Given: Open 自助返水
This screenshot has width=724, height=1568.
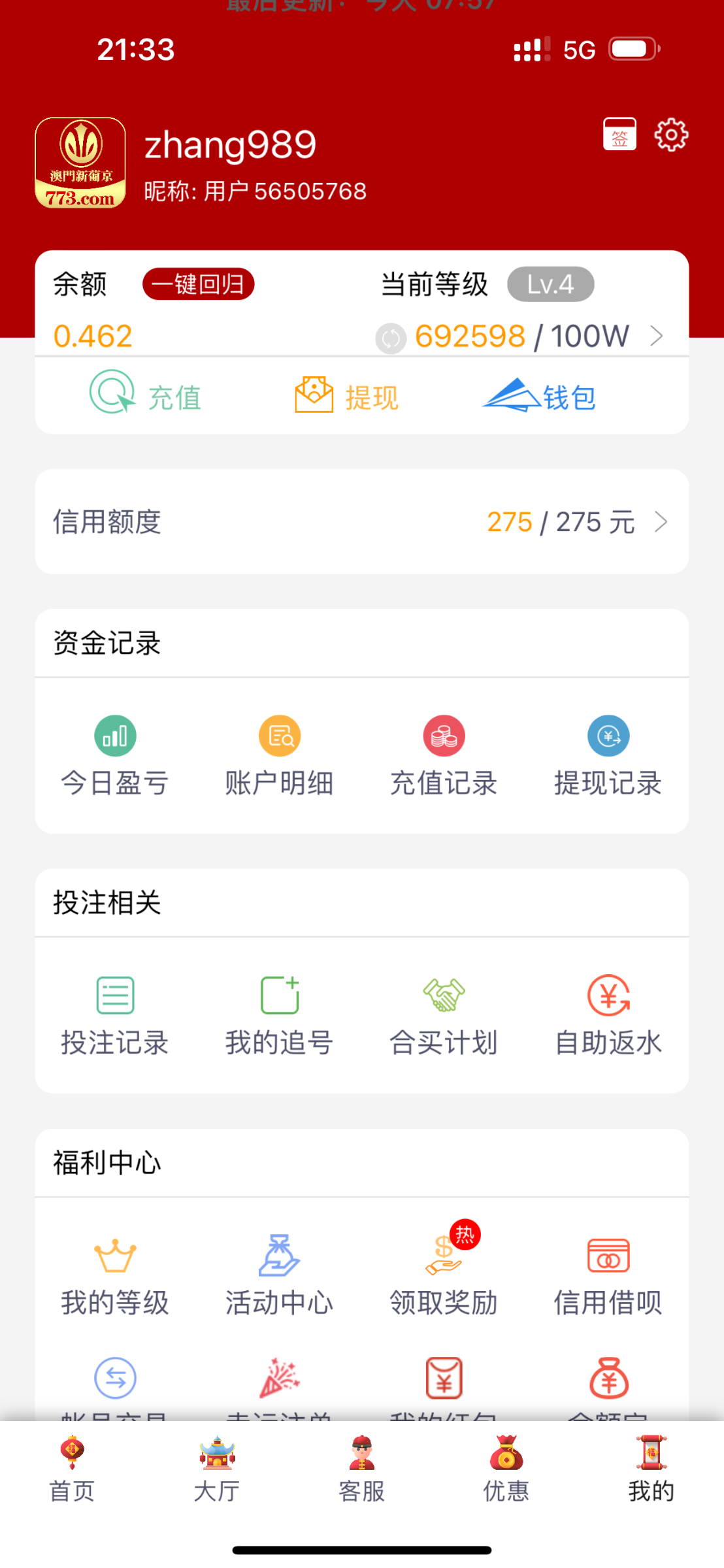Looking at the screenshot, I should coord(608,1016).
